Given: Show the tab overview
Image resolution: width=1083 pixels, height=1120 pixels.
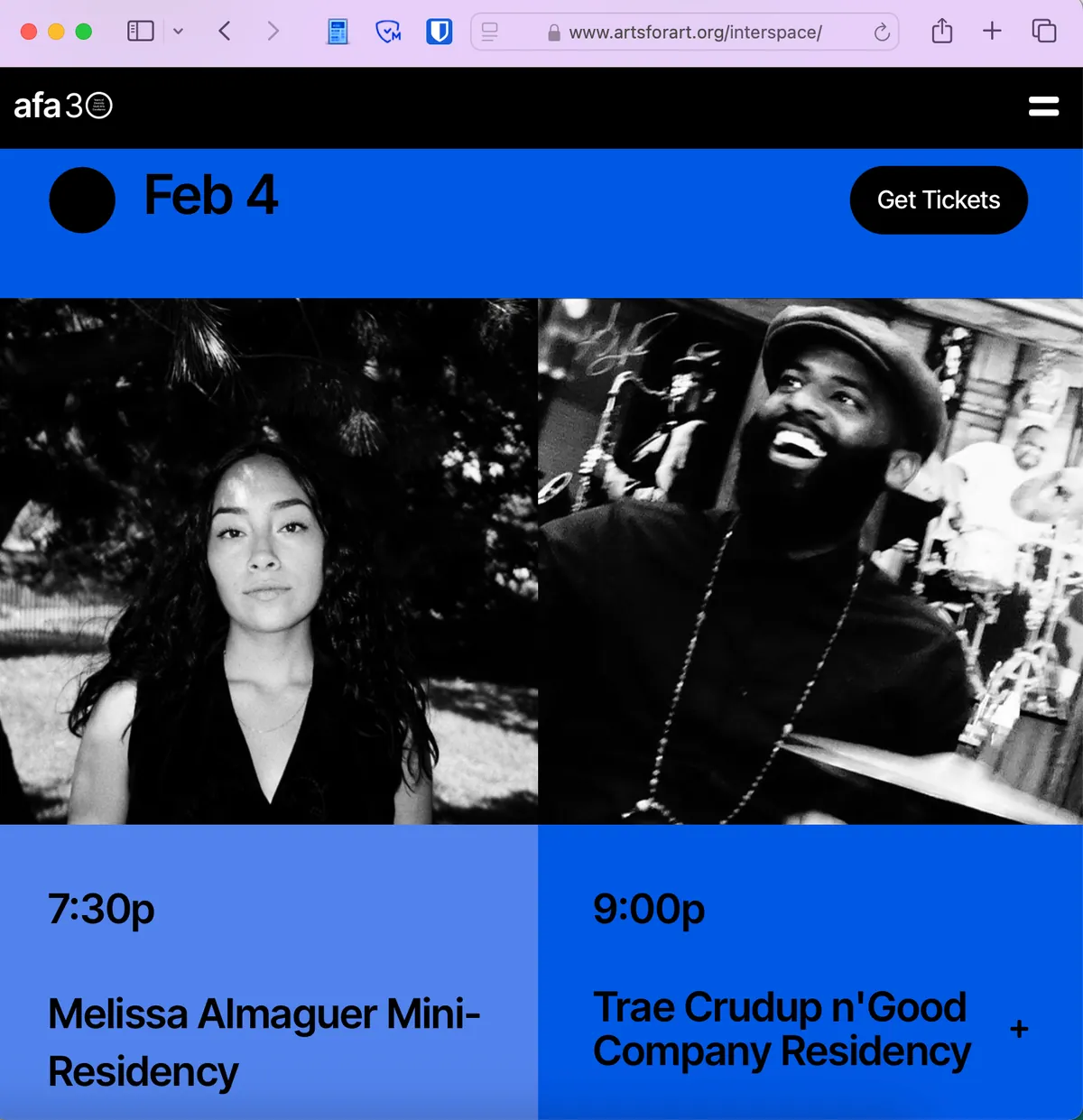Looking at the screenshot, I should (1043, 32).
